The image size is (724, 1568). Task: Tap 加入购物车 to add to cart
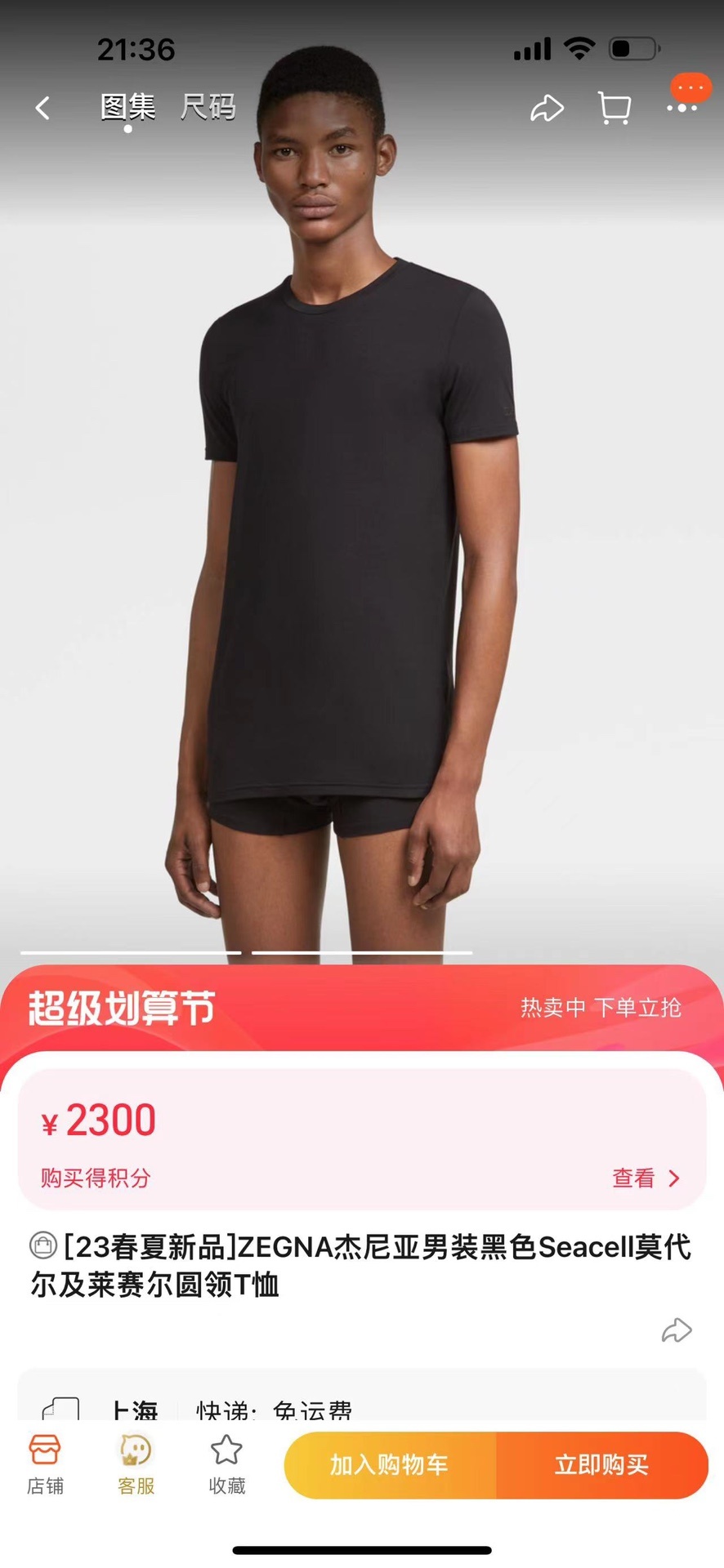pyautogui.click(x=390, y=1465)
